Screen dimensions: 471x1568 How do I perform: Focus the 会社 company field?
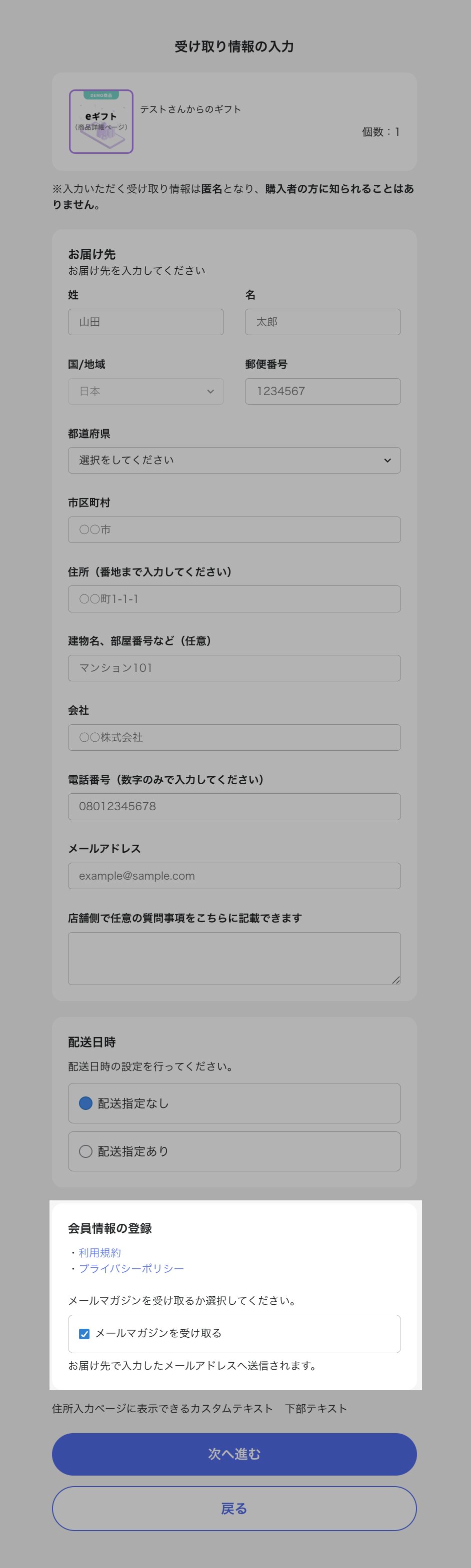[234, 737]
